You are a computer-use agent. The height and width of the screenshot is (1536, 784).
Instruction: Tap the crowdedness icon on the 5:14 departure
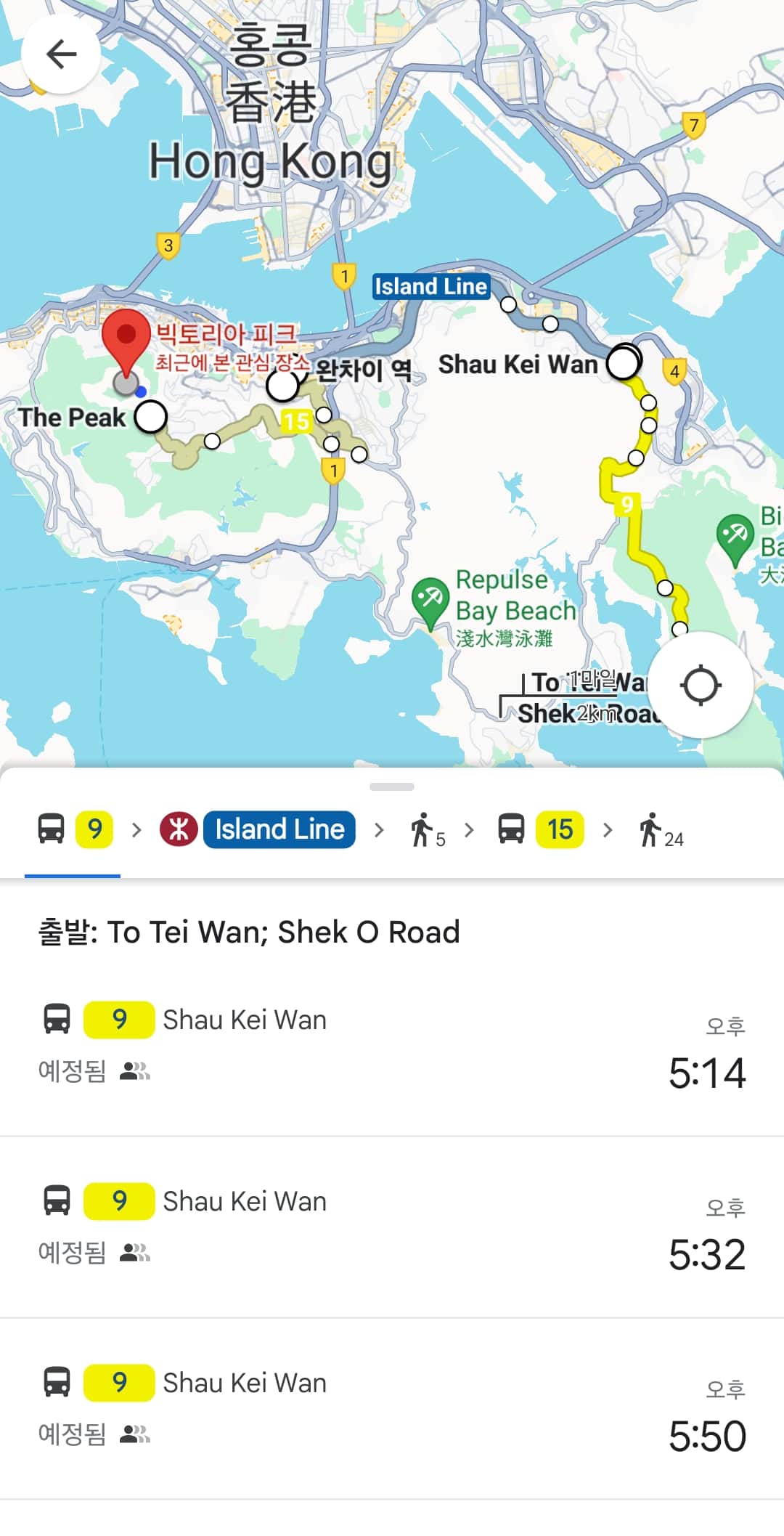coord(134,1071)
